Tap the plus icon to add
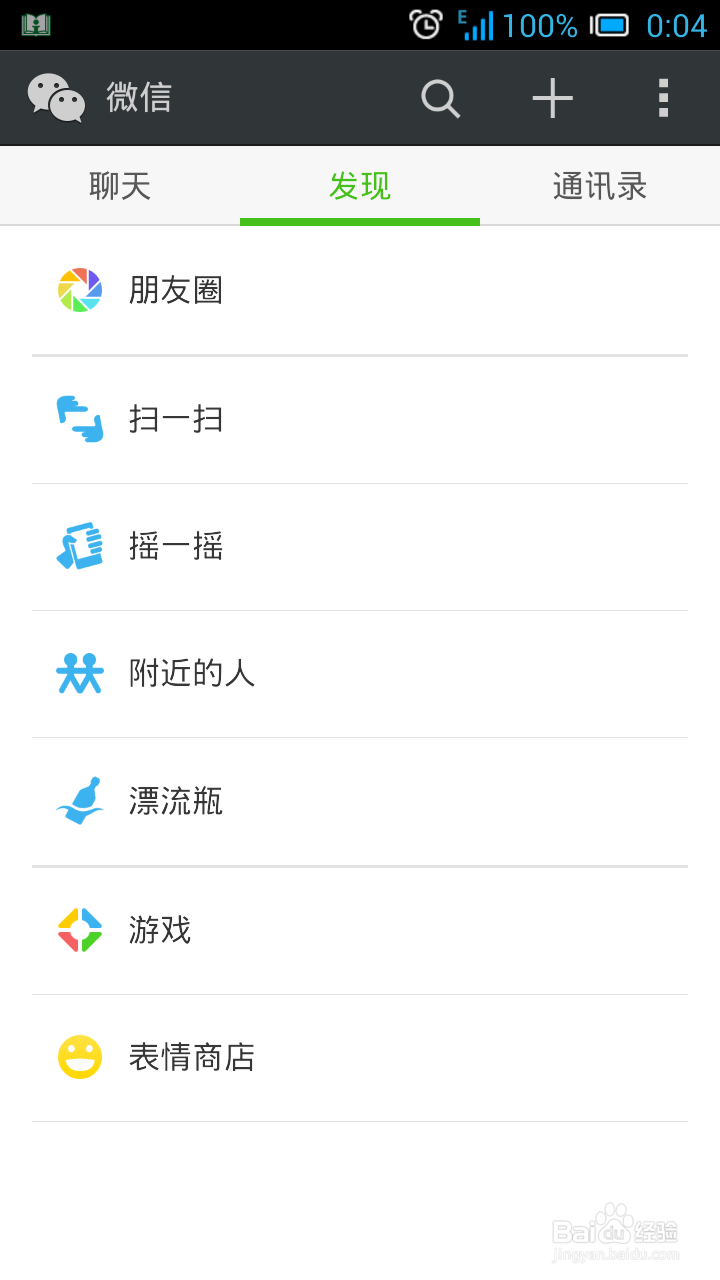This screenshot has width=720, height=1280. tap(552, 98)
